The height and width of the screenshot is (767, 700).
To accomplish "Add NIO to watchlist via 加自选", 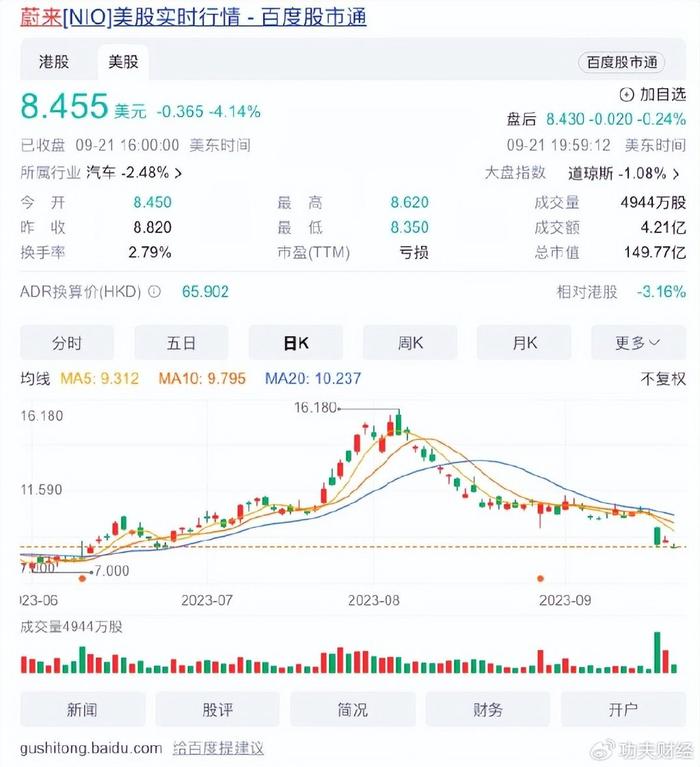I will 653,95.
